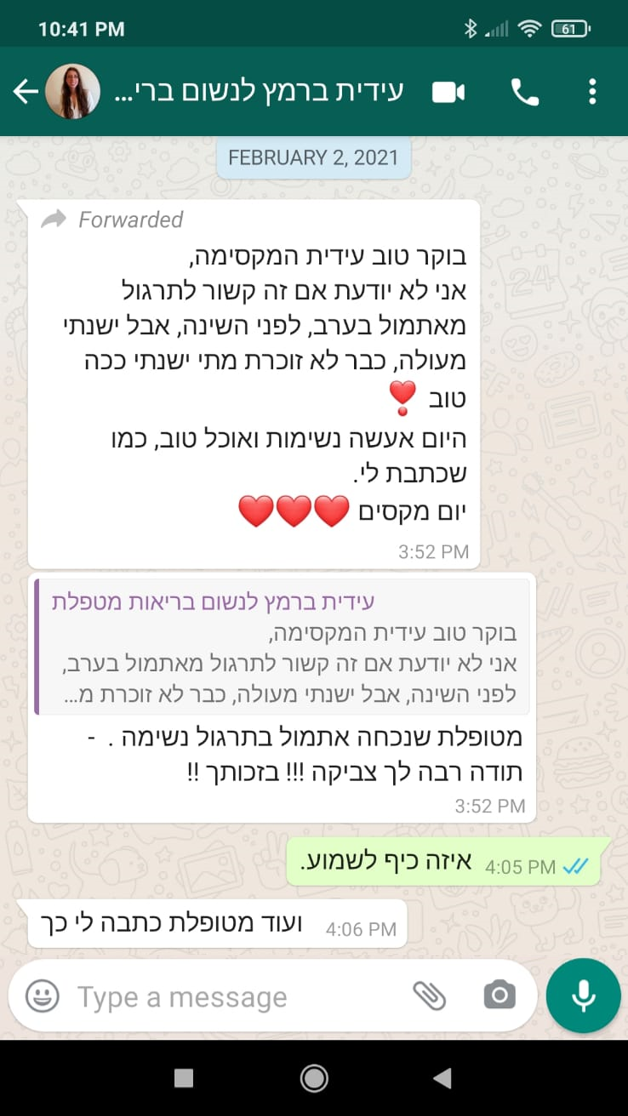Focus the Type a message field

pos(230,996)
